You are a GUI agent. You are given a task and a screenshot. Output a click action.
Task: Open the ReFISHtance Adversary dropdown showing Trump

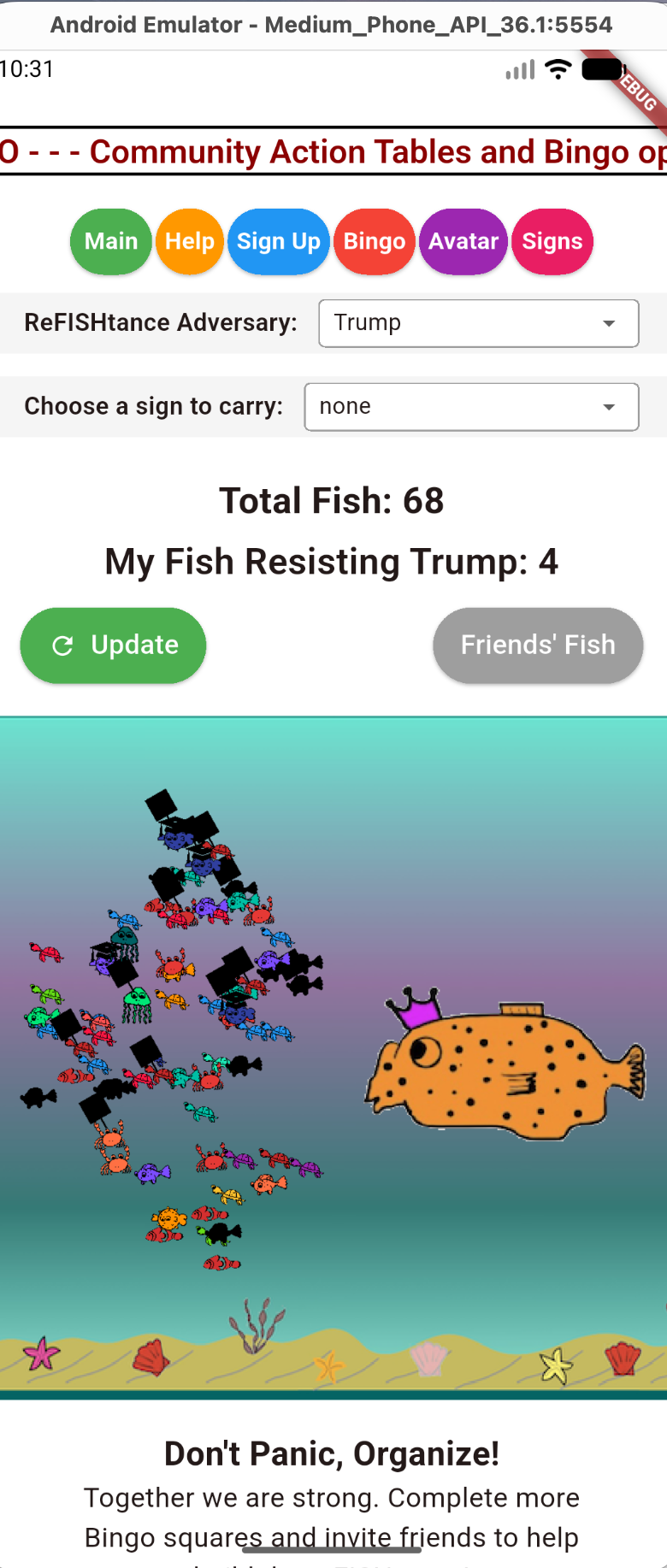click(x=478, y=323)
